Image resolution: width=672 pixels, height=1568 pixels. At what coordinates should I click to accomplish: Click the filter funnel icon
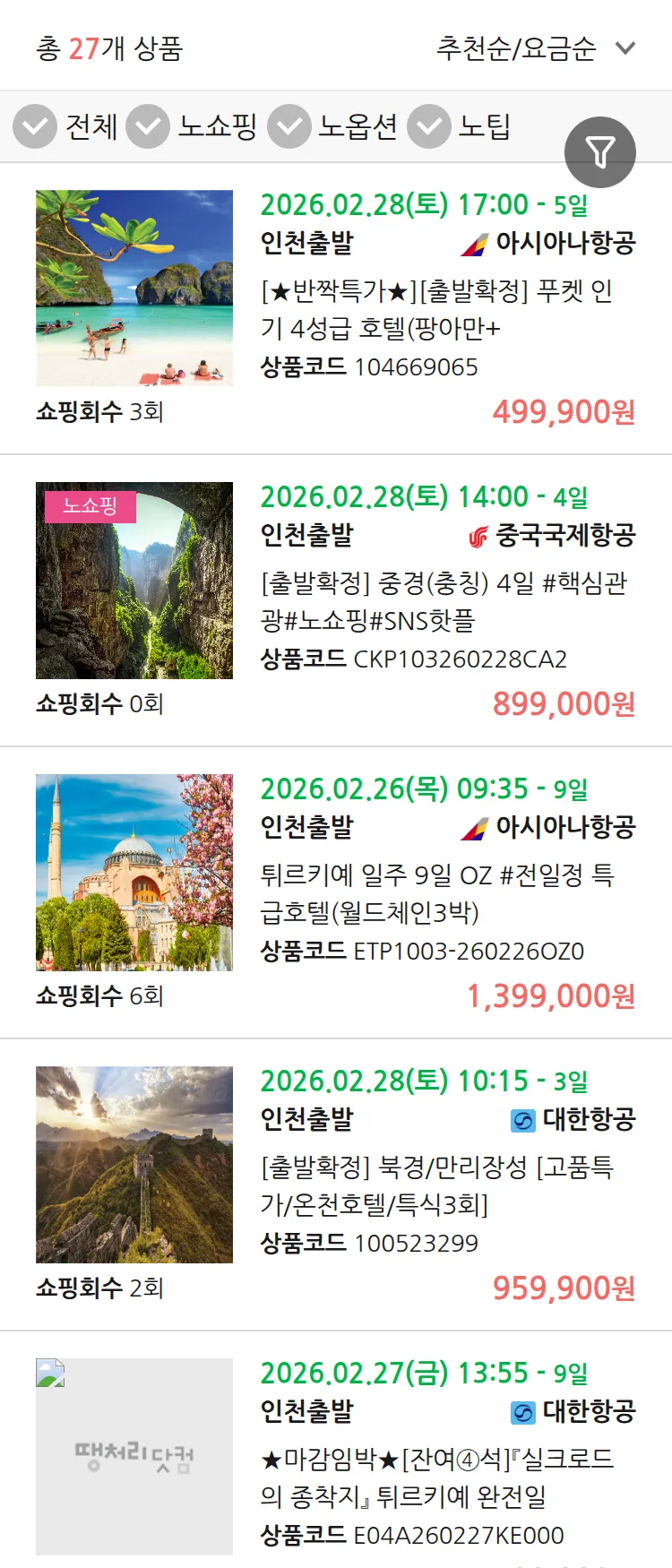click(x=599, y=151)
